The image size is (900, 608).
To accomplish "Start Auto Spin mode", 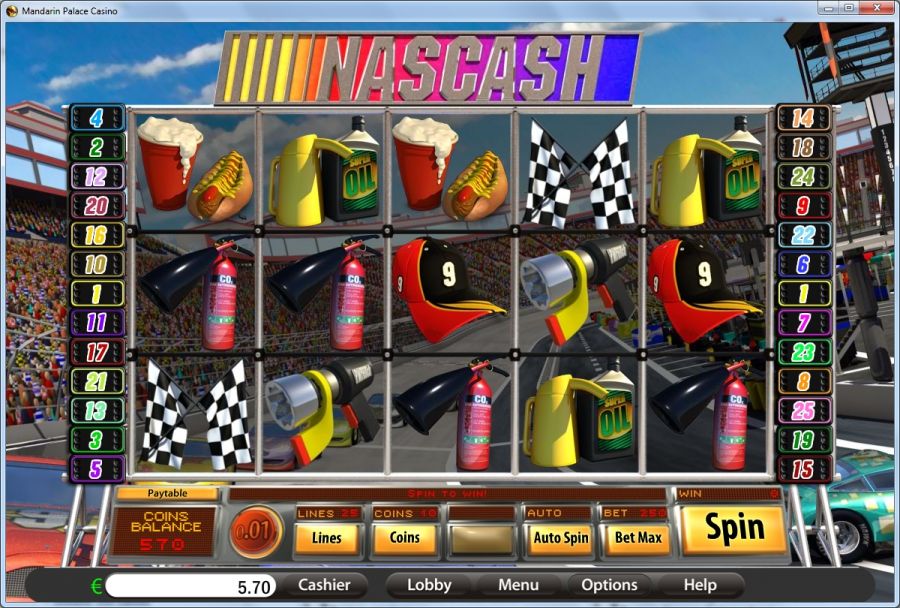I will click(x=560, y=538).
